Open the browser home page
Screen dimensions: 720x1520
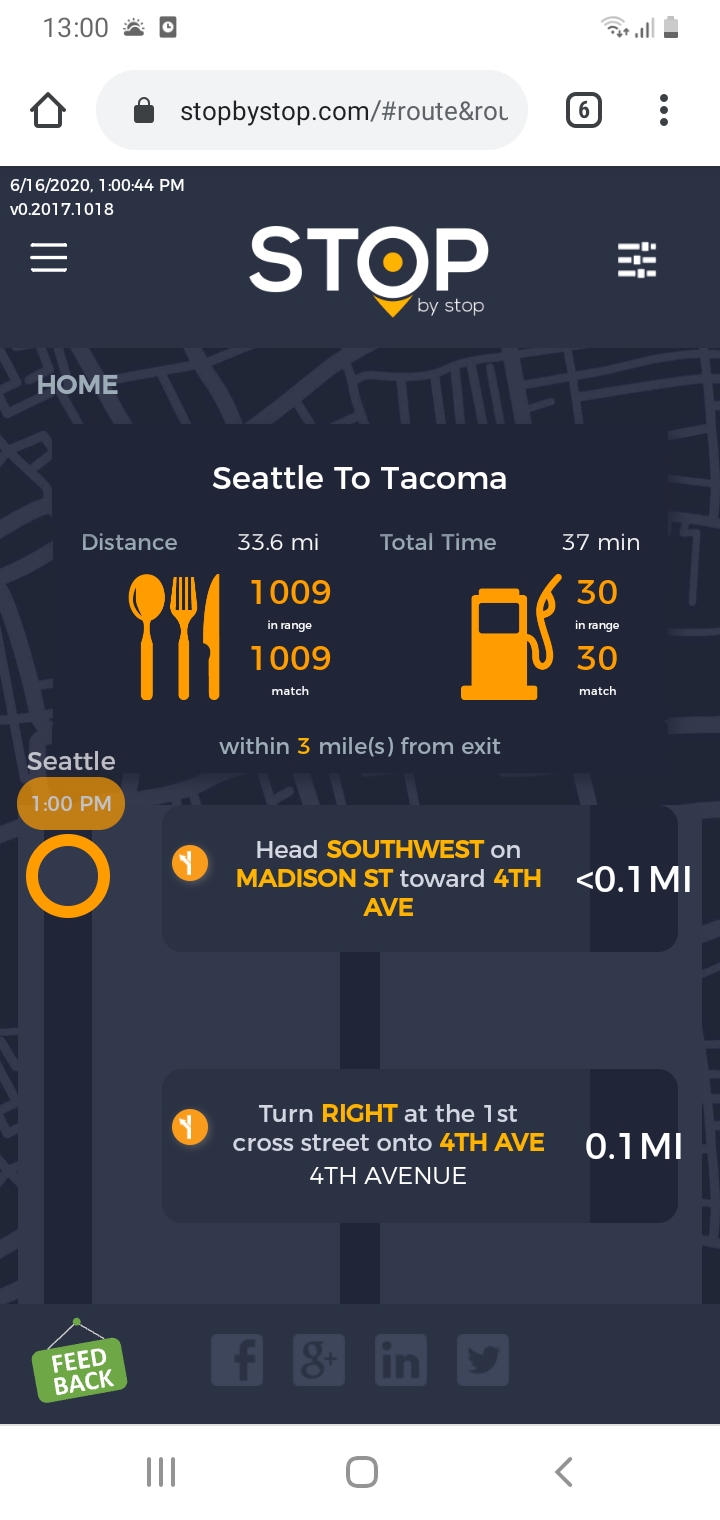[48, 111]
